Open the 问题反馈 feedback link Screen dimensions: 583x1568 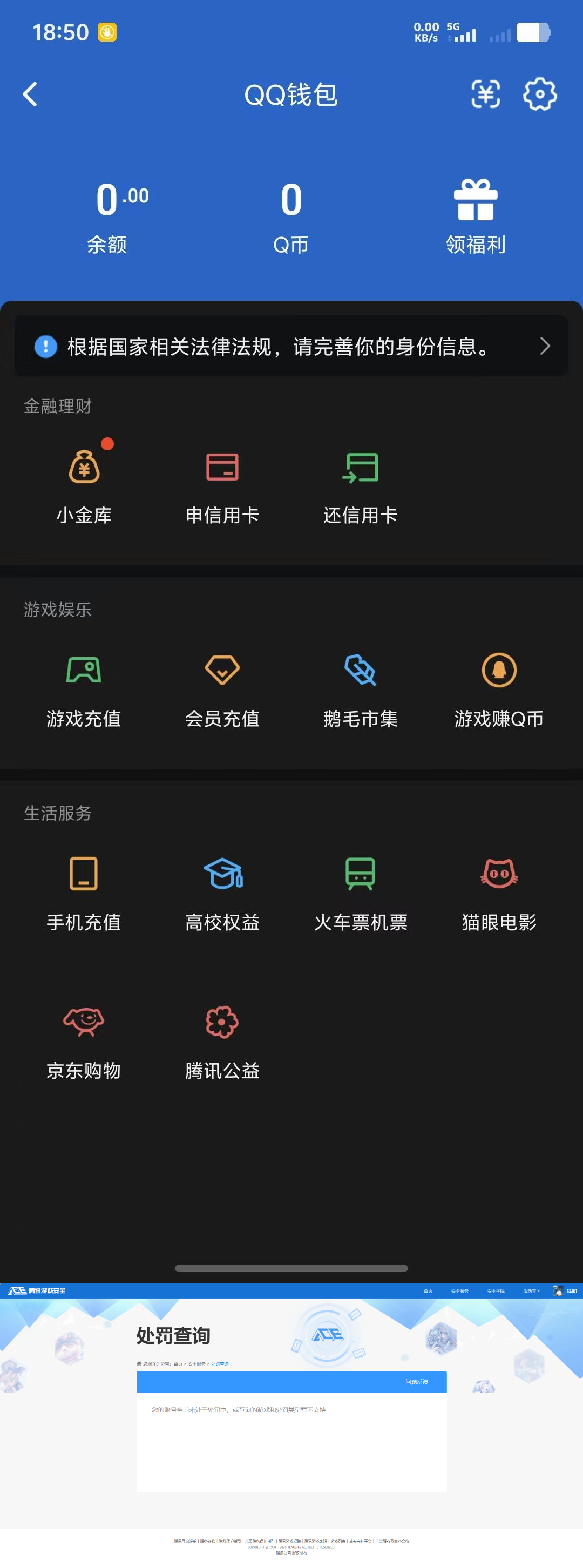[x=417, y=1382]
